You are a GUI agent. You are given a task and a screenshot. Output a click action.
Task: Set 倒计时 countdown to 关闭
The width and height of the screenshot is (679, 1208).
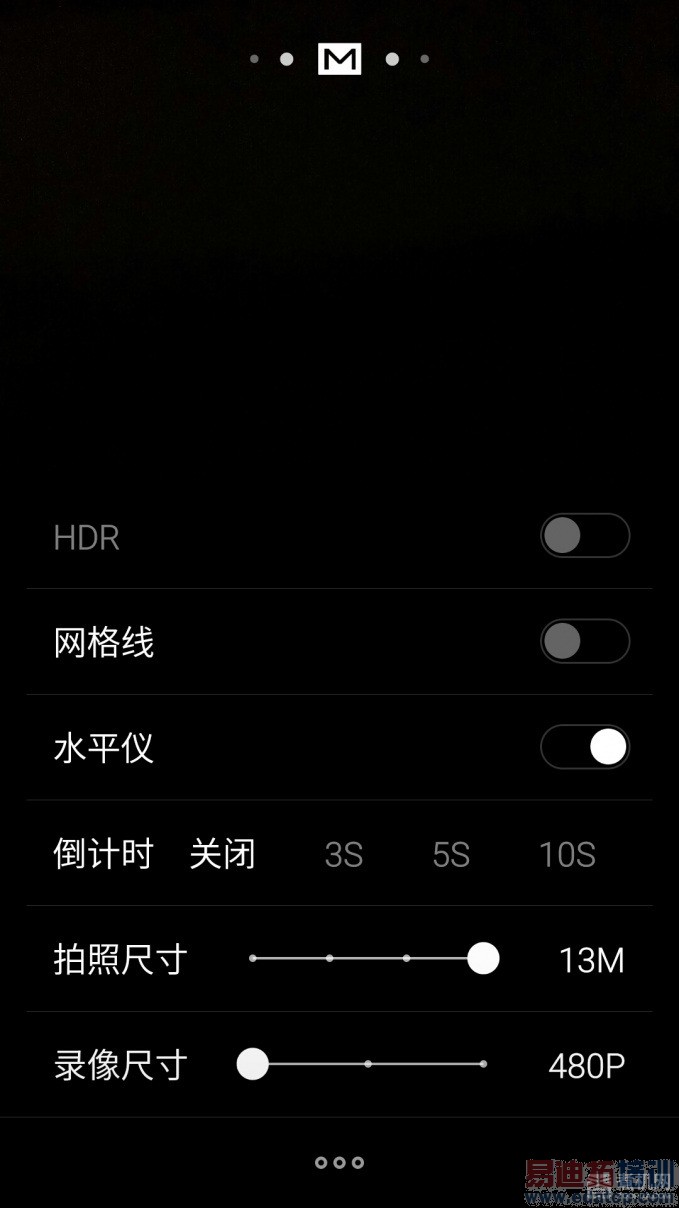(222, 854)
